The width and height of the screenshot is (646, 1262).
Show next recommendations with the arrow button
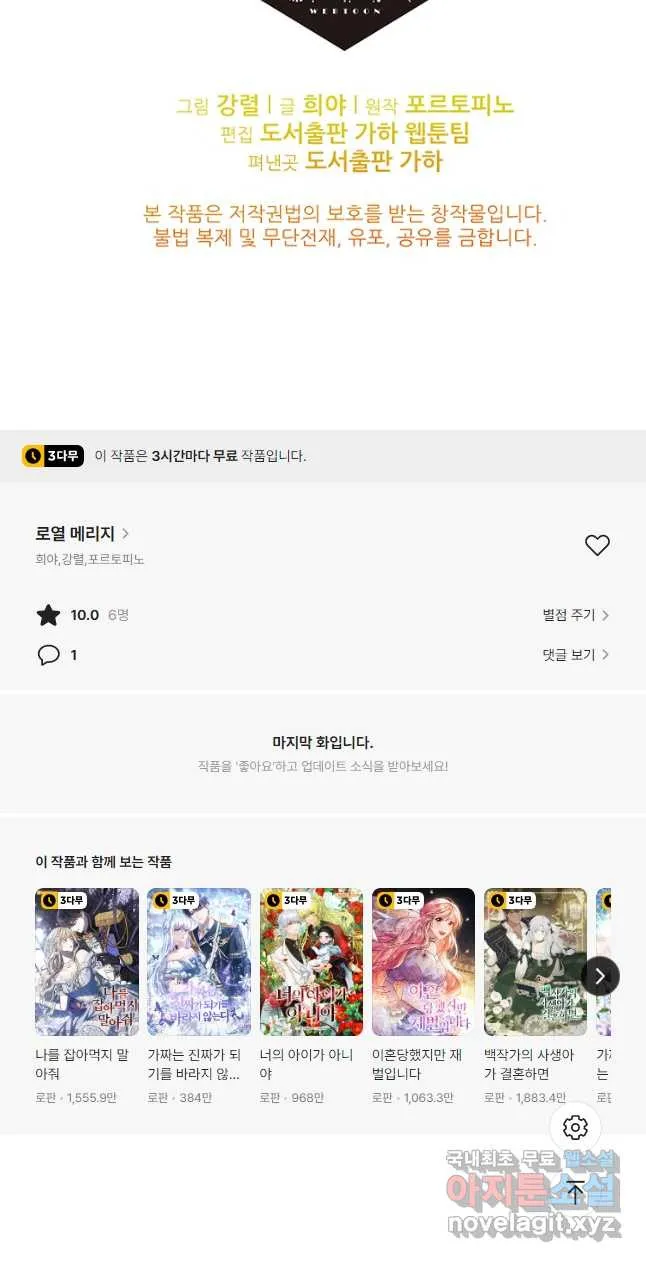pyautogui.click(x=600, y=976)
